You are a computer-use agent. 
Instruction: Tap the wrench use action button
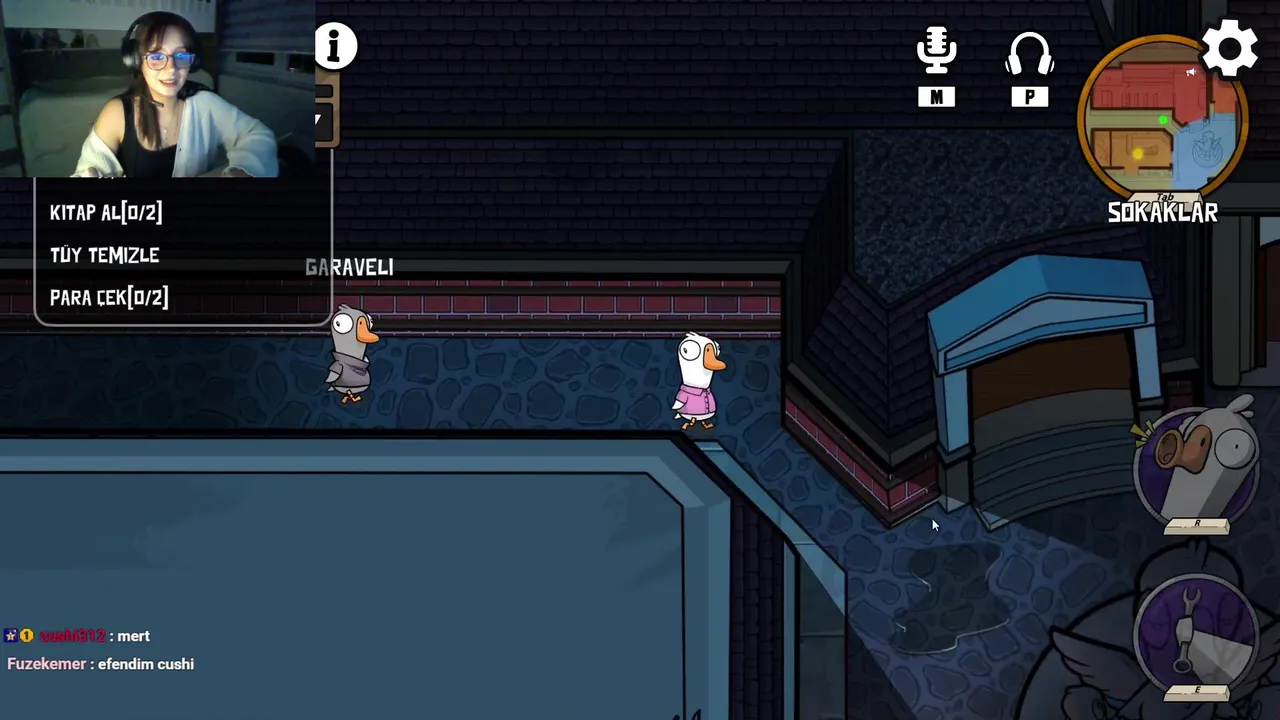[x=1194, y=630]
